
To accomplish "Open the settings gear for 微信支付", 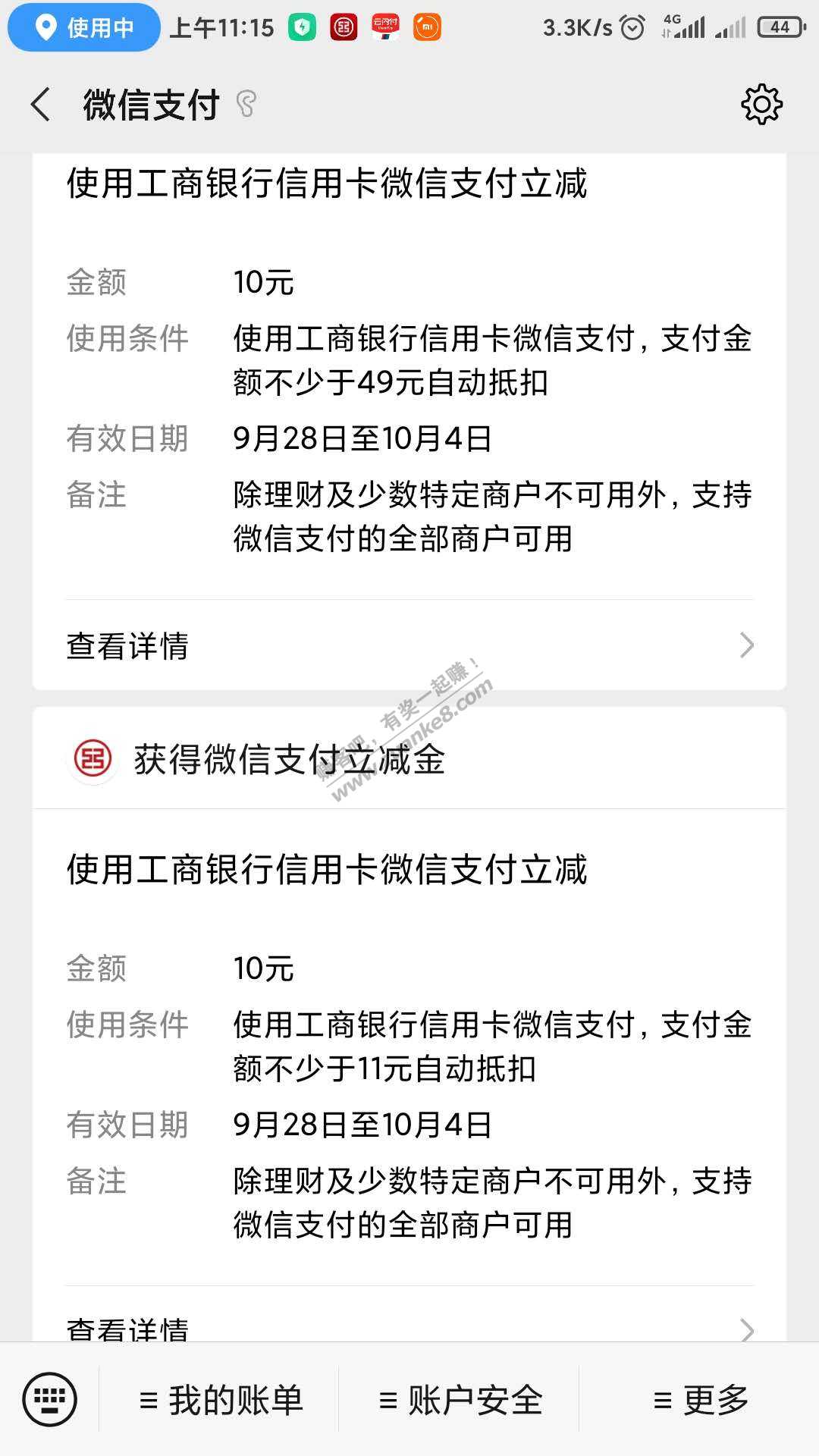I will [761, 105].
